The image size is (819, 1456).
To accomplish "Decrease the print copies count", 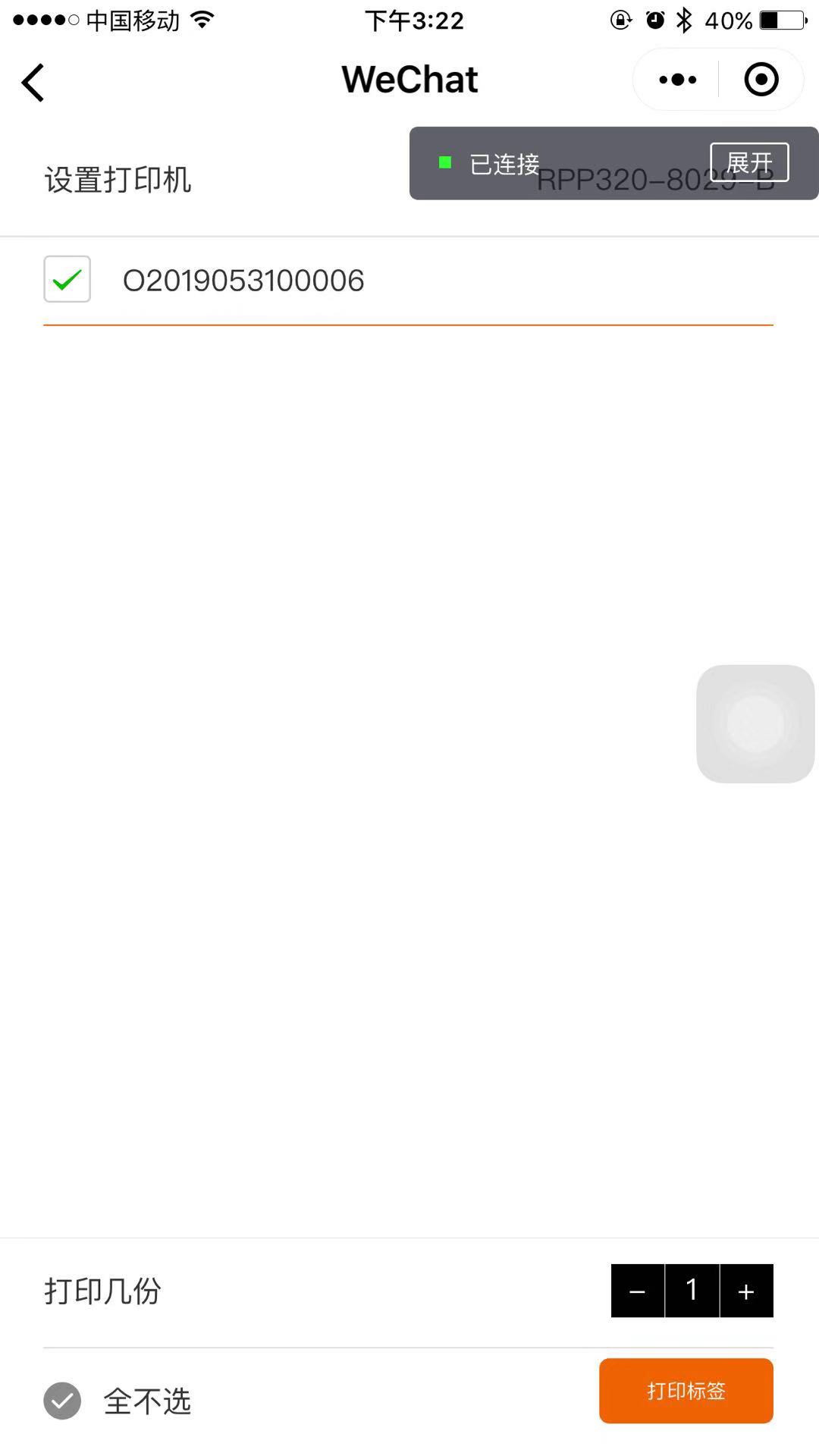I will (x=637, y=1291).
